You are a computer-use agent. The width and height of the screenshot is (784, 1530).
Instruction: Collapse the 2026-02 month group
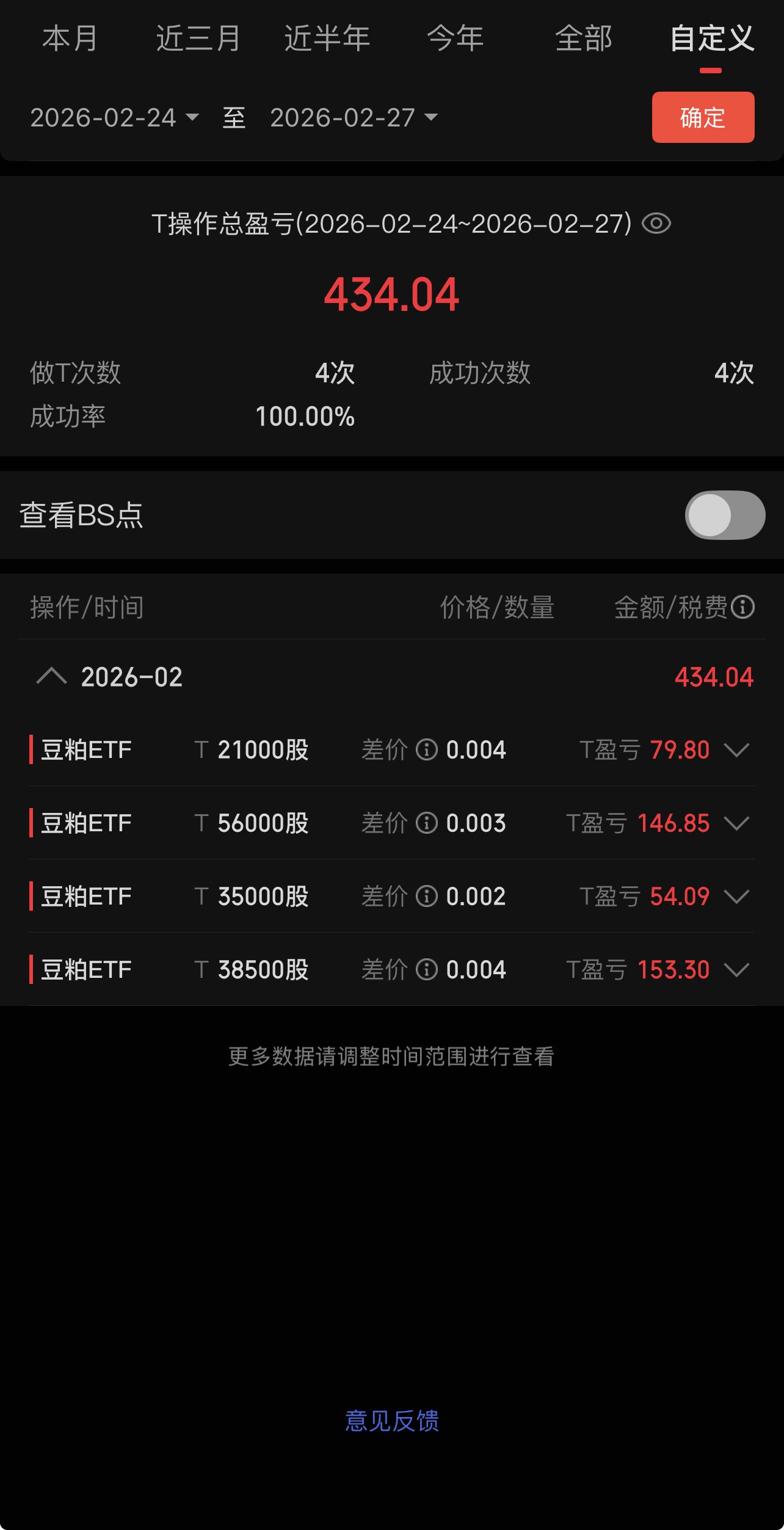pos(52,677)
